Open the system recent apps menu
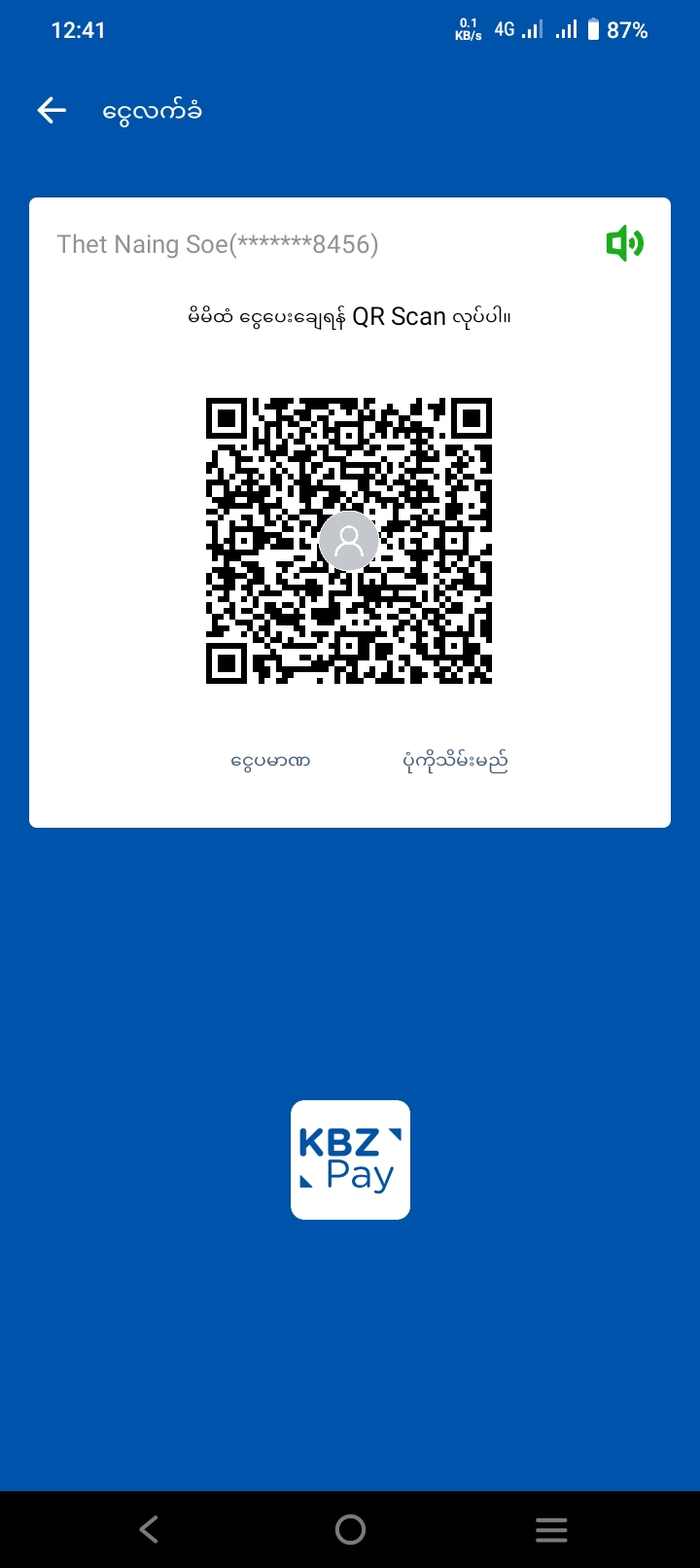 click(551, 1530)
